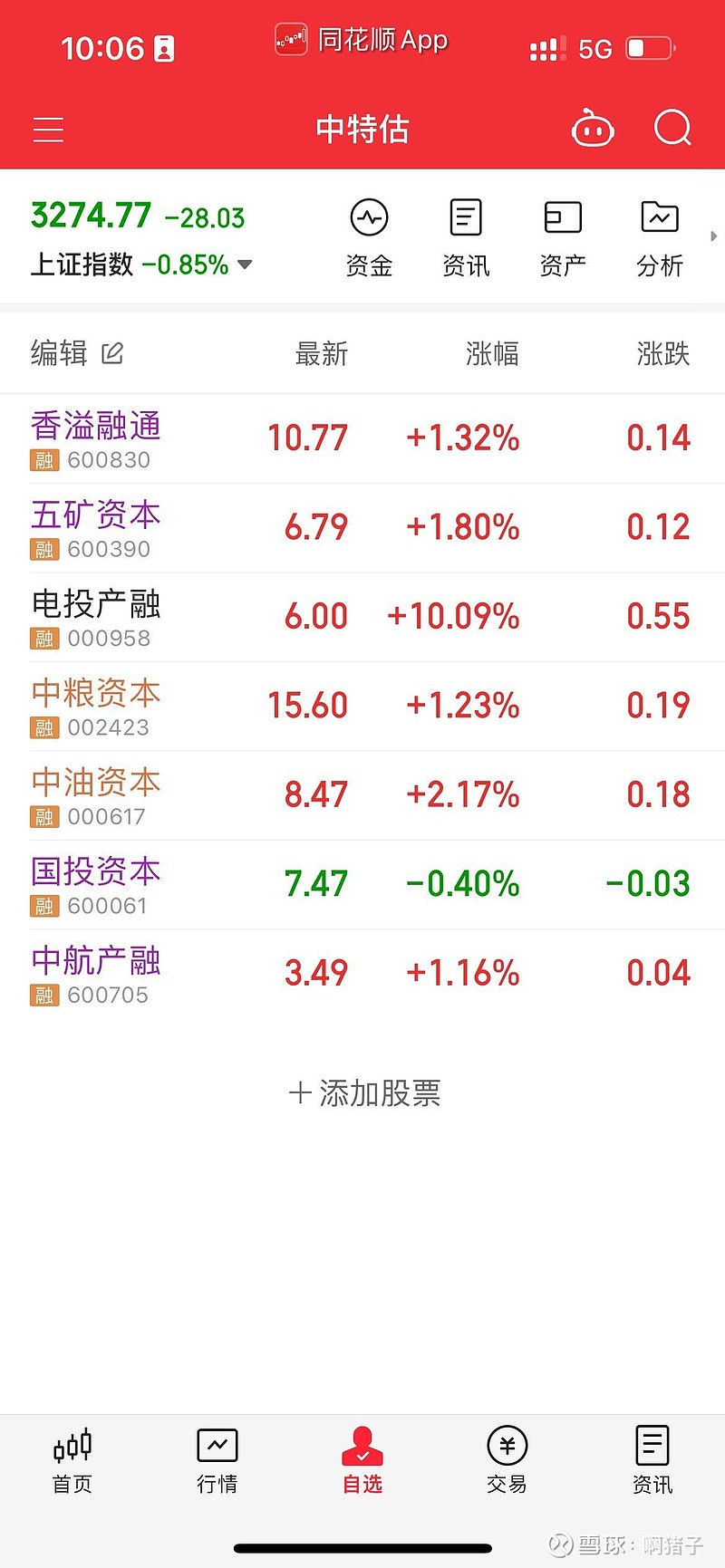Click the 资产 assets icon
The width and height of the screenshot is (725, 1568).
click(563, 236)
